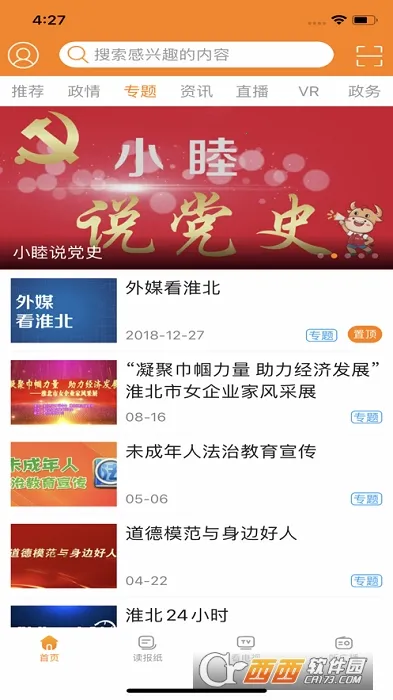Open the 外媒看淮北 topic

(x=196, y=311)
